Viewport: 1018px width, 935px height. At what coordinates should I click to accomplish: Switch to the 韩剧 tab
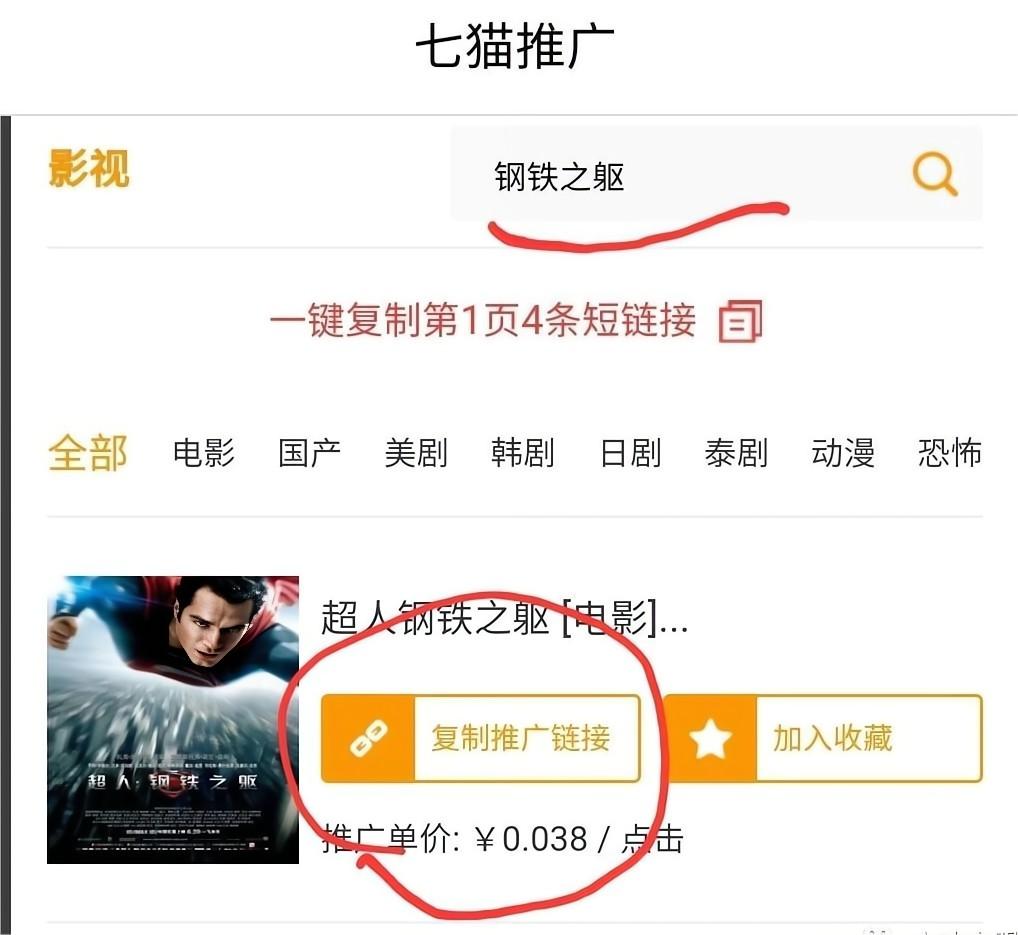point(522,453)
